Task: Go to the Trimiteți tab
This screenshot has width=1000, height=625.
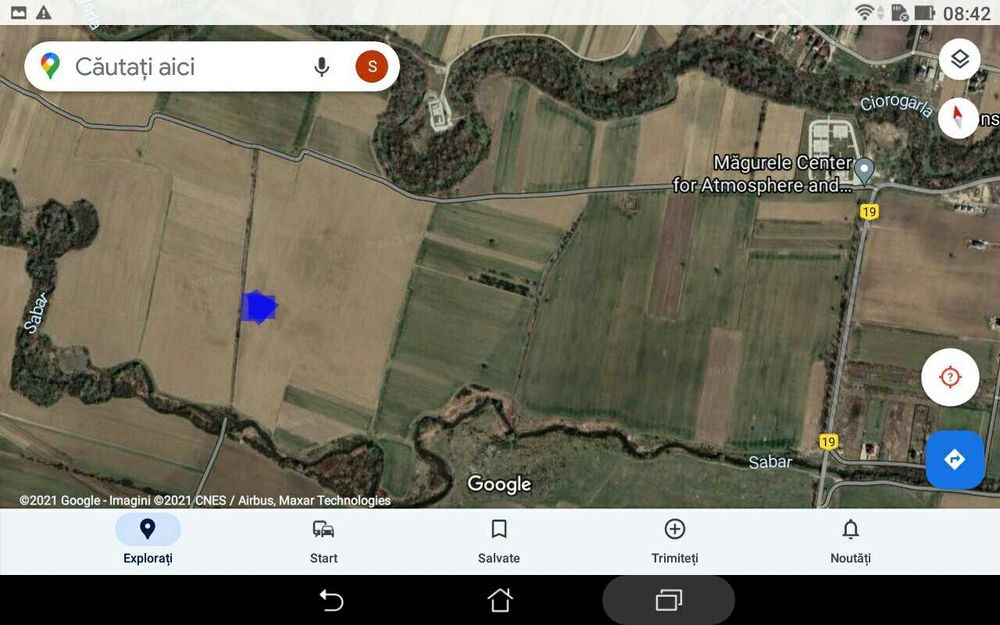Action: tap(675, 540)
